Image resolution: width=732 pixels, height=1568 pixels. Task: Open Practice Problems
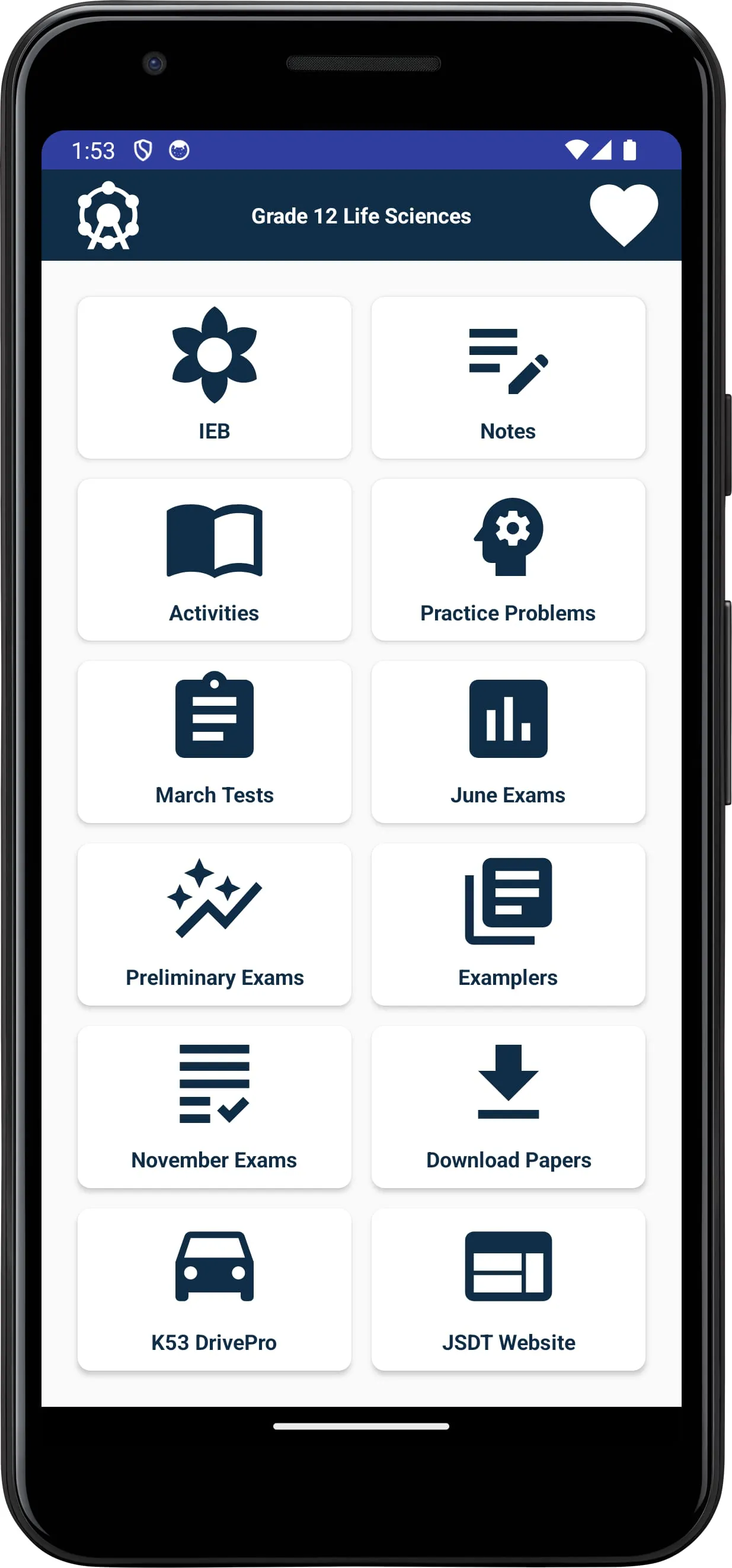(x=508, y=559)
